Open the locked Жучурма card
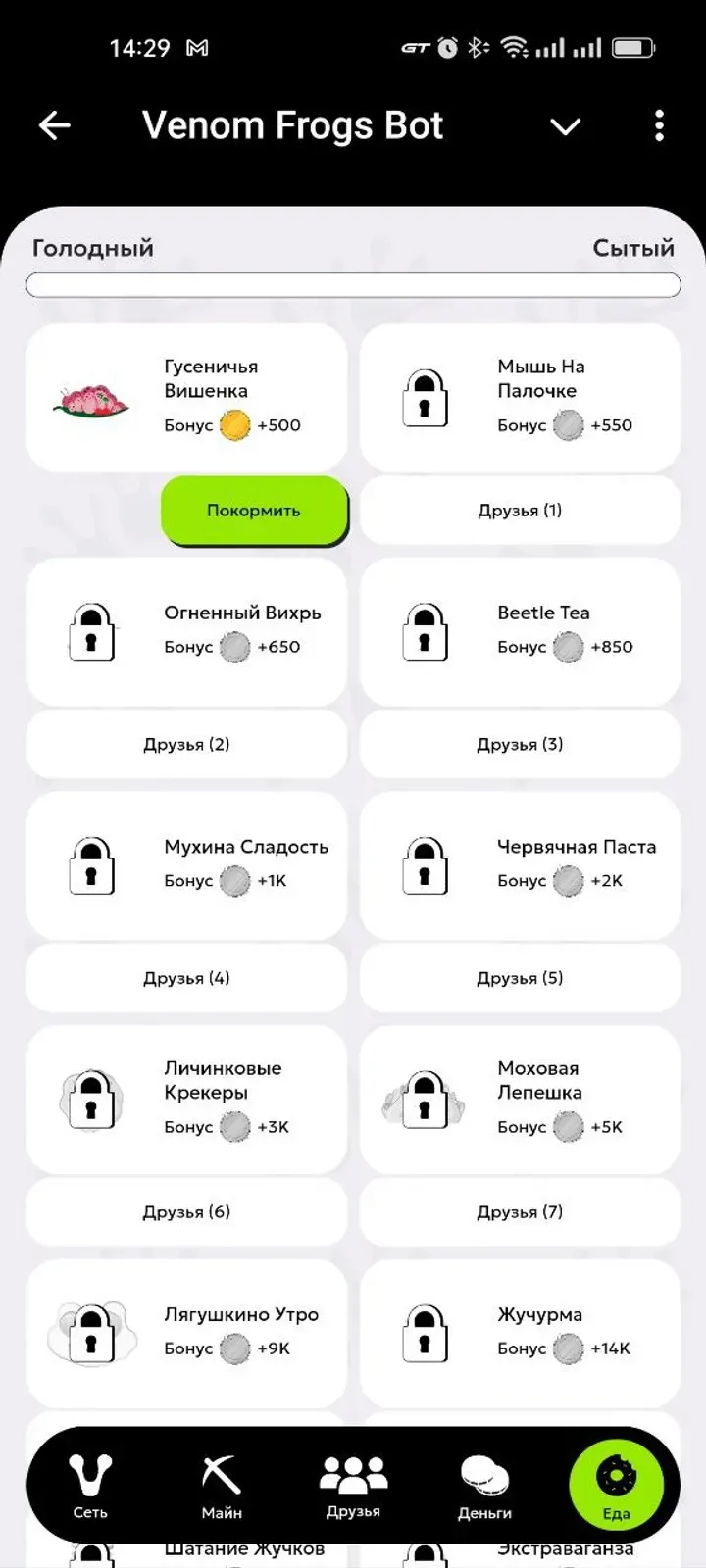The width and height of the screenshot is (706, 1568). click(x=520, y=1332)
